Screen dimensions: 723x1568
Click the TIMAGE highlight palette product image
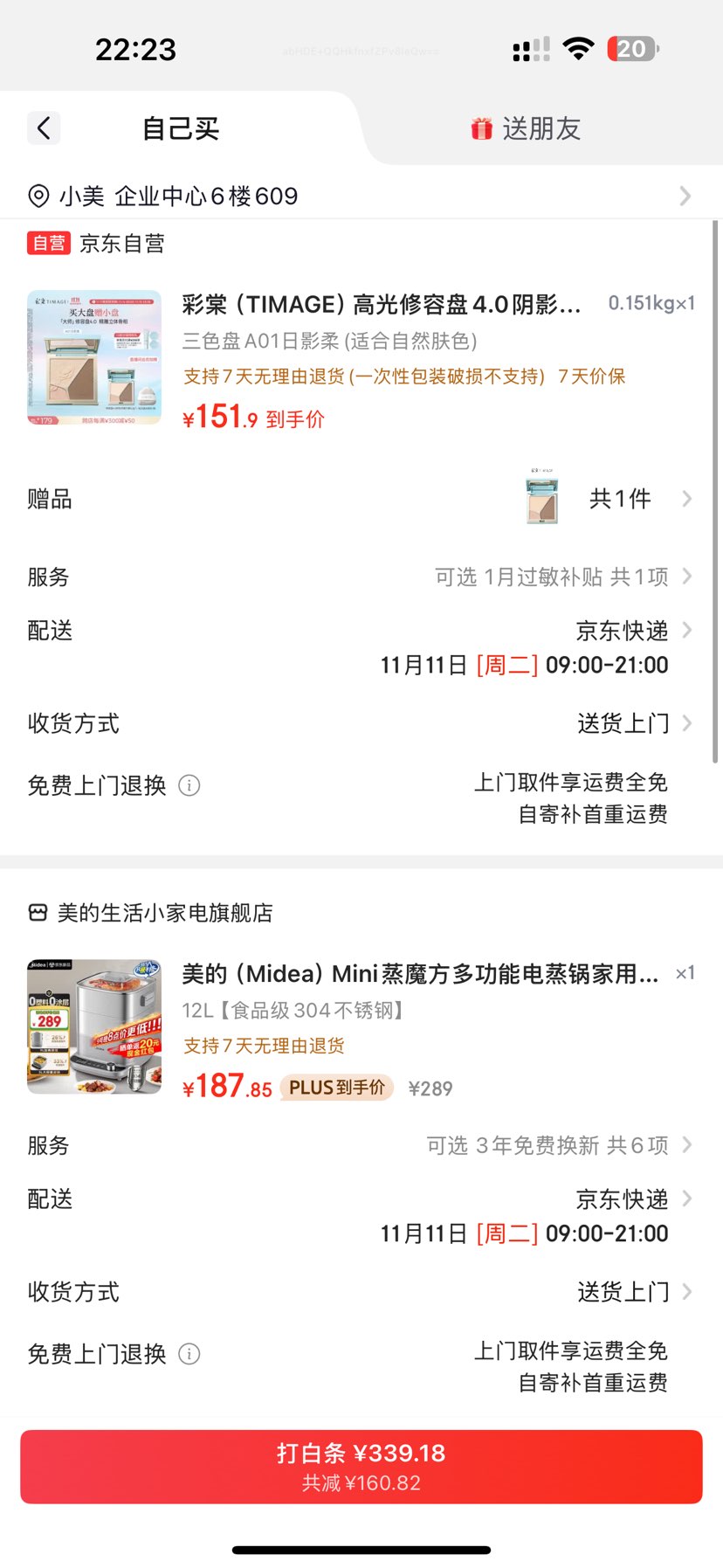pos(93,357)
